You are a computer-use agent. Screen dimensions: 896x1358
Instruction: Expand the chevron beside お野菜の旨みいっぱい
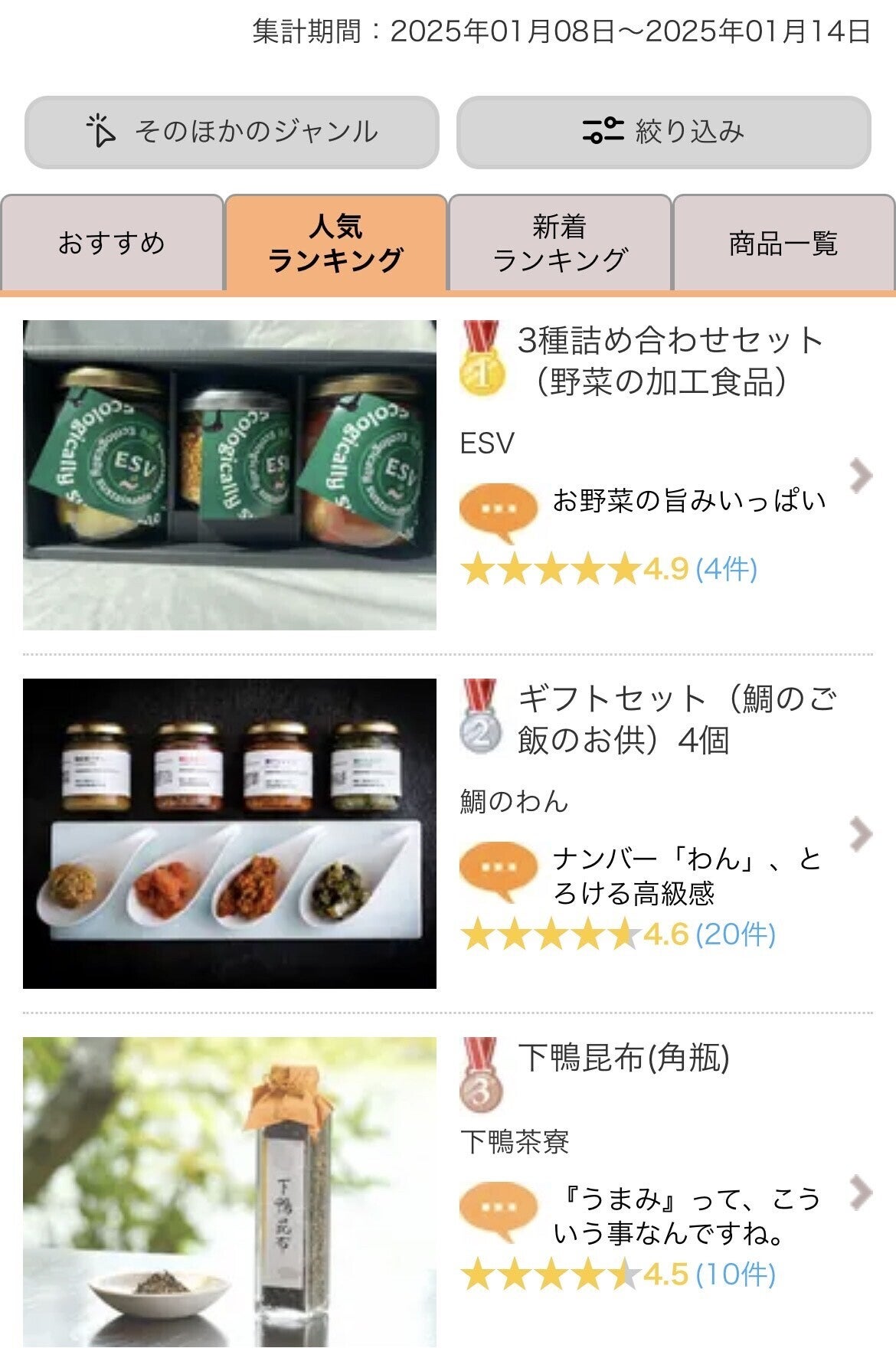[x=862, y=476]
